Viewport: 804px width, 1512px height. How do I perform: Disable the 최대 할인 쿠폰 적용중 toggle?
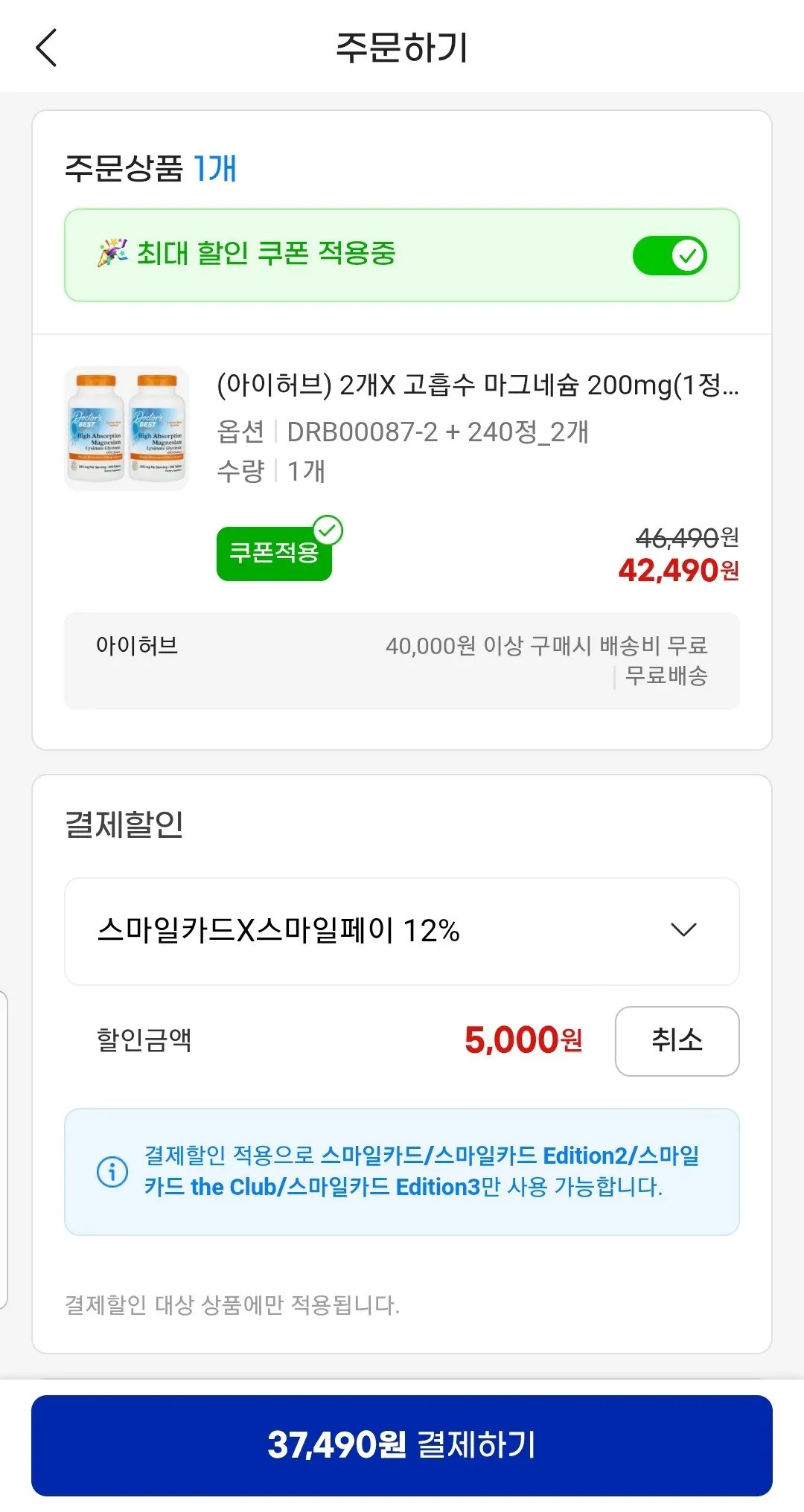point(668,254)
